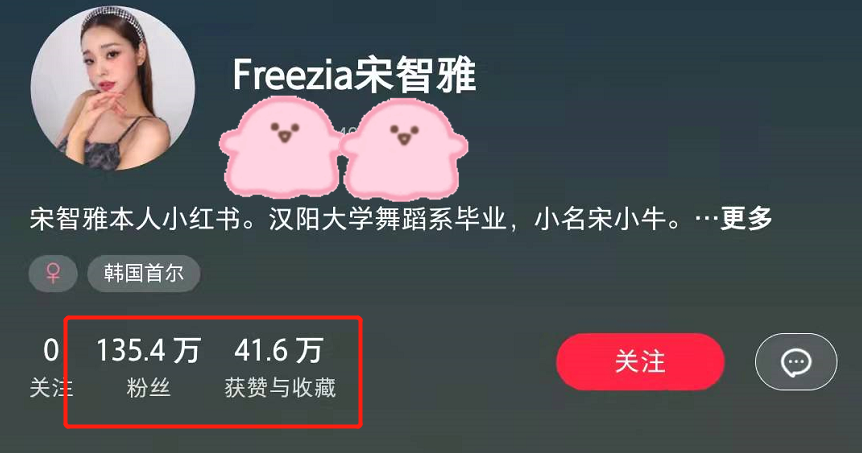The height and width of the screenshot is (453, 862).
Task: Open the 粉丝 followers list
Action: coord(148,368)
